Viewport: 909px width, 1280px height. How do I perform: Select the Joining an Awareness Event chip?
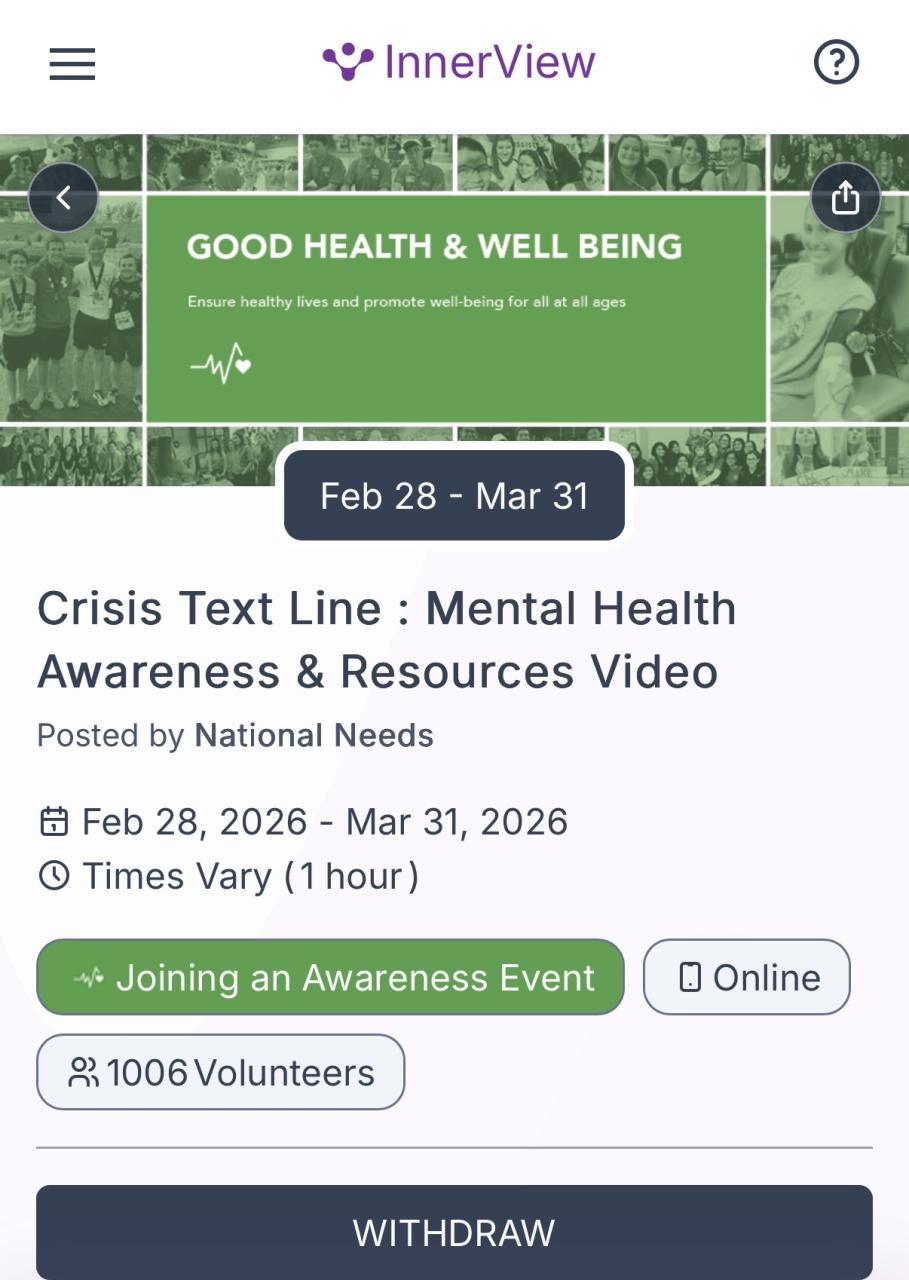(x=330, y=977)
